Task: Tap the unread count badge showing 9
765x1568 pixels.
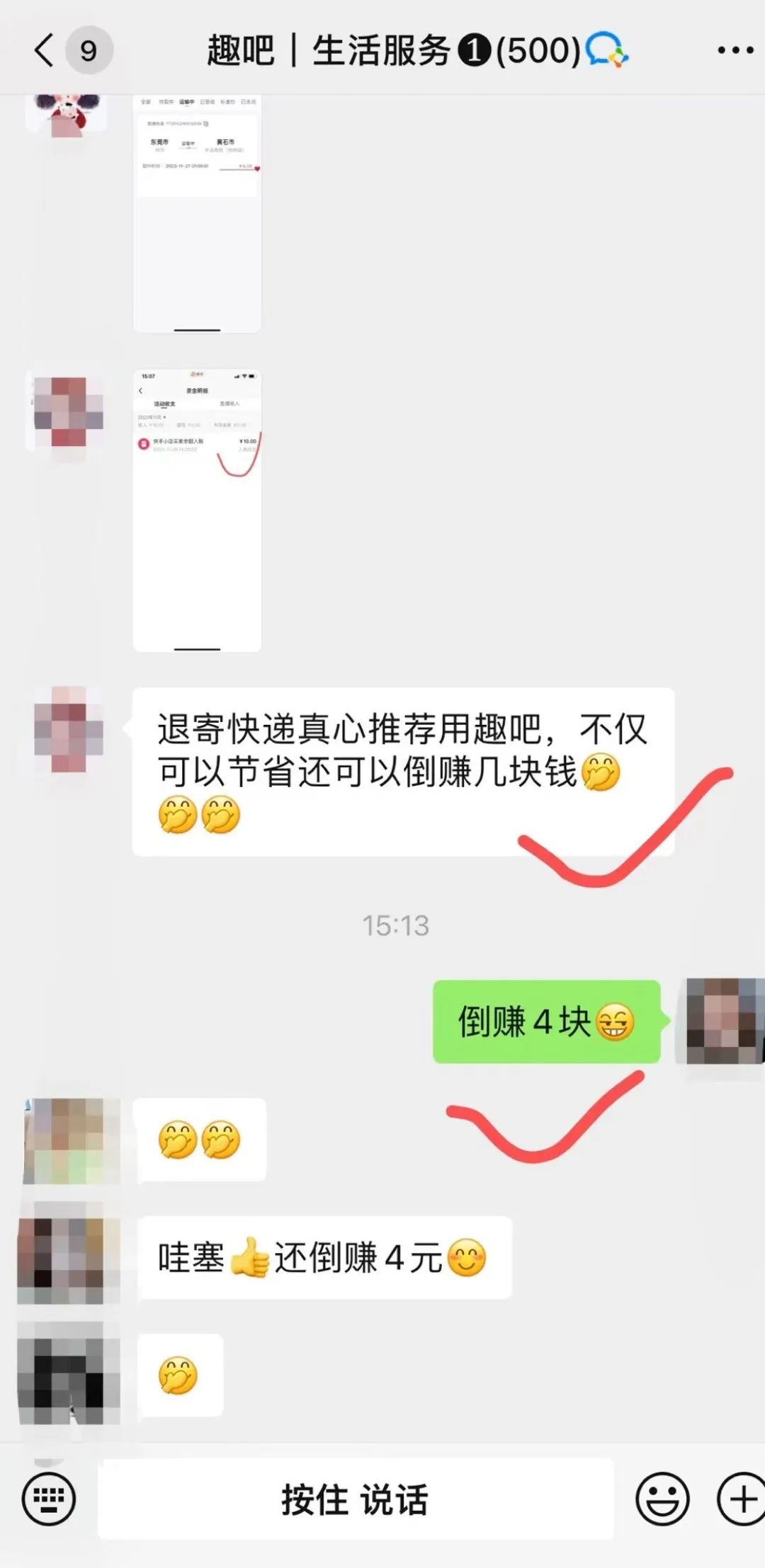Action: (87, 50)
